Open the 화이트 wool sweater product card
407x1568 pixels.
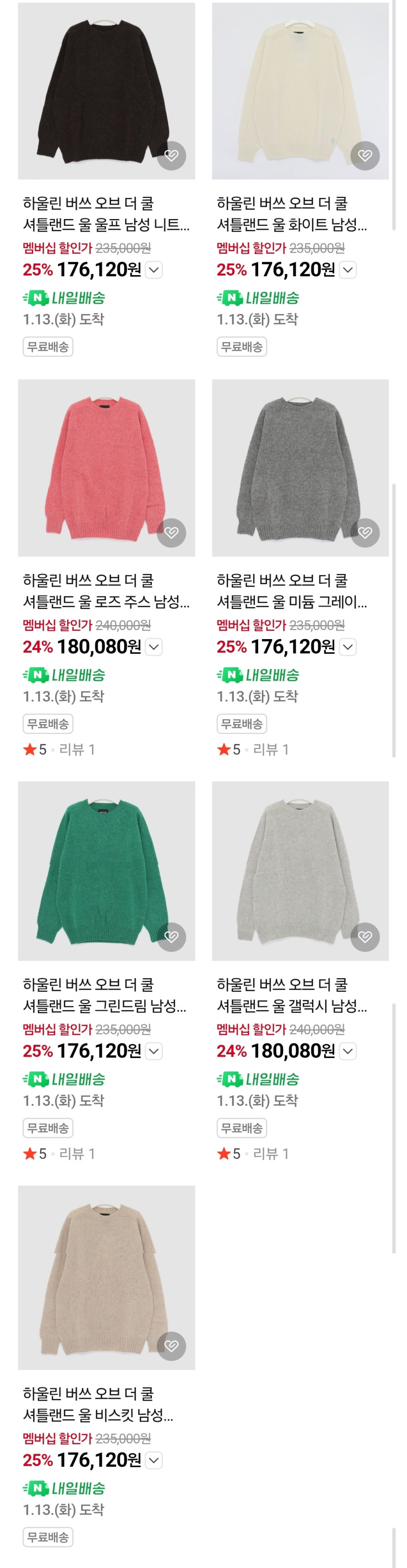[x=300, y=91]
